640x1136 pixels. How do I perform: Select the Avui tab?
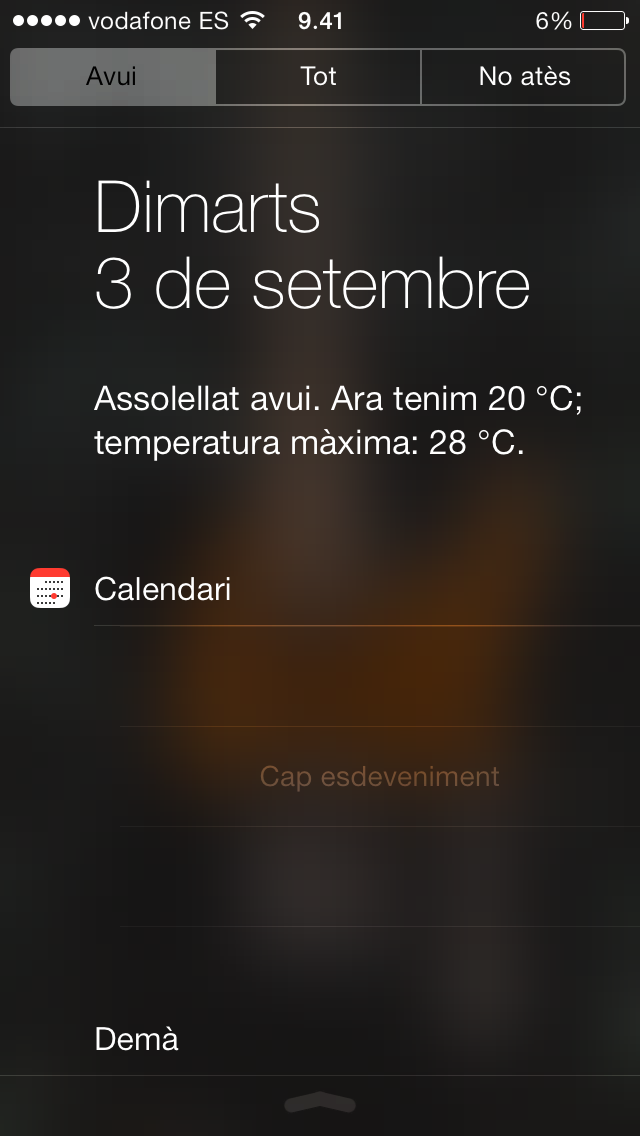[113, 77]
